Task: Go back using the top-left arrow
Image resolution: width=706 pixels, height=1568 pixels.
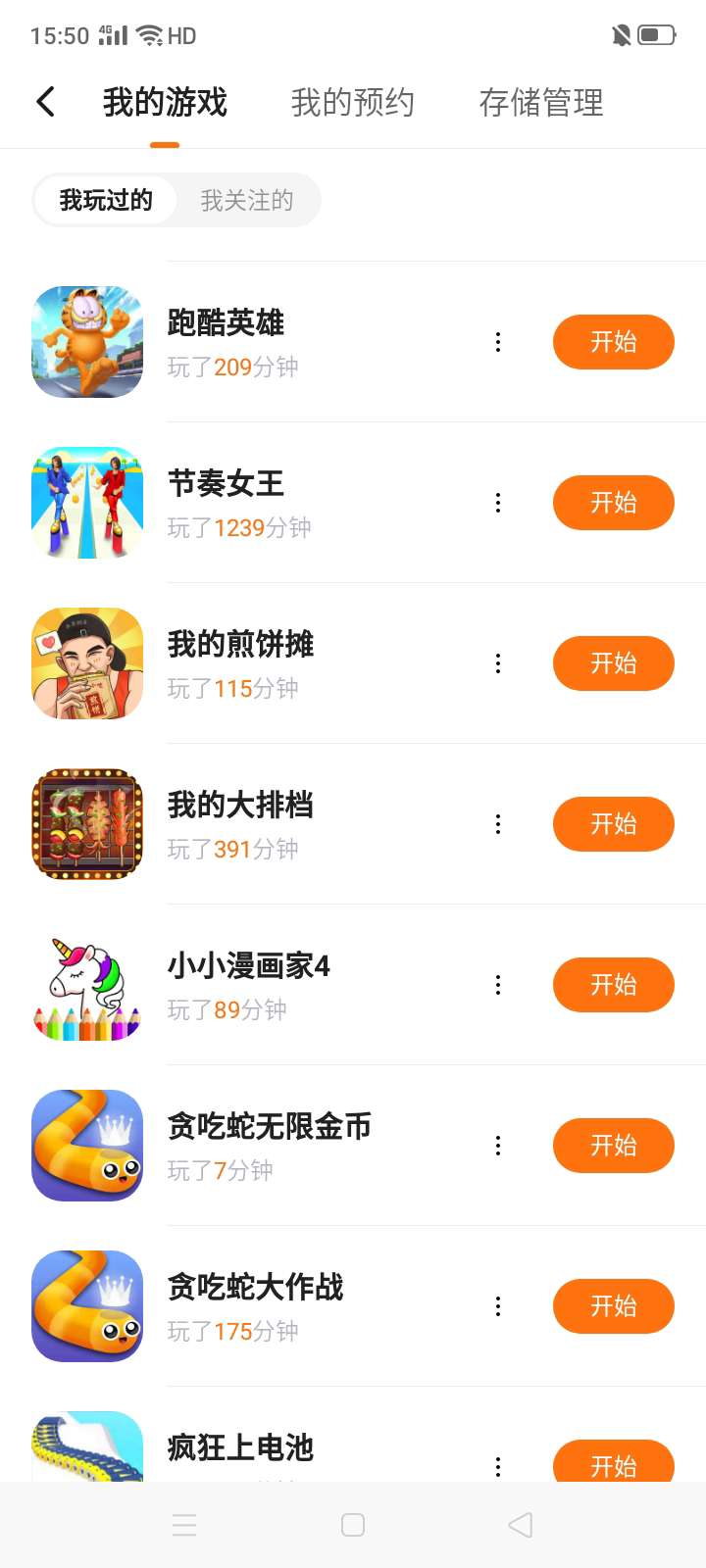Action: [46, 102]
